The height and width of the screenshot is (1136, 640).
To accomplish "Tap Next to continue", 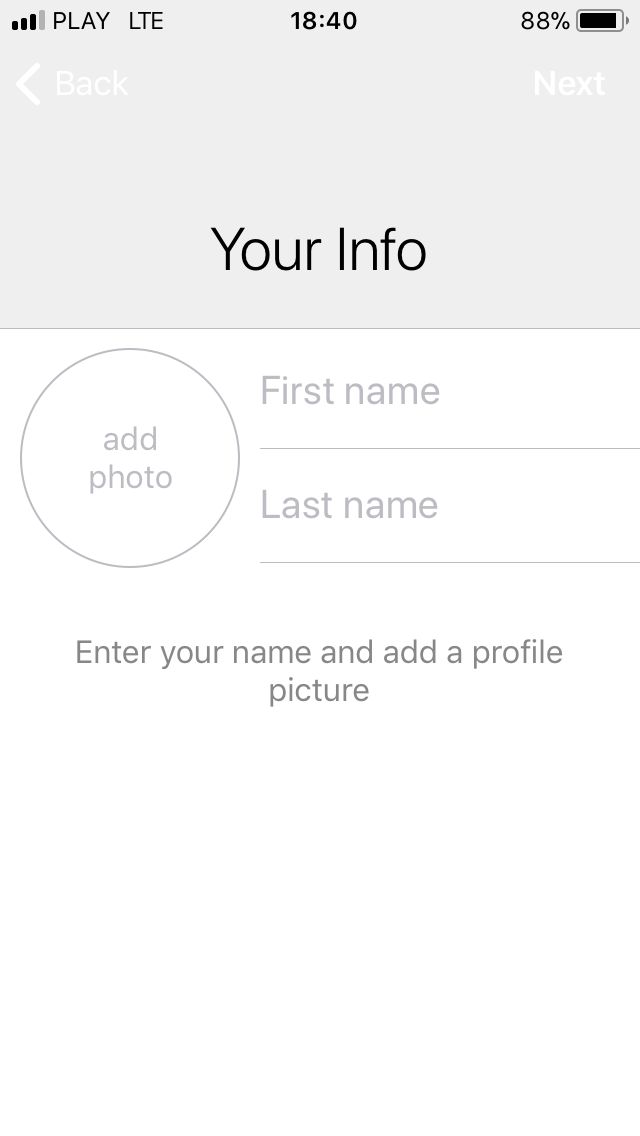I will click(569, 84).
